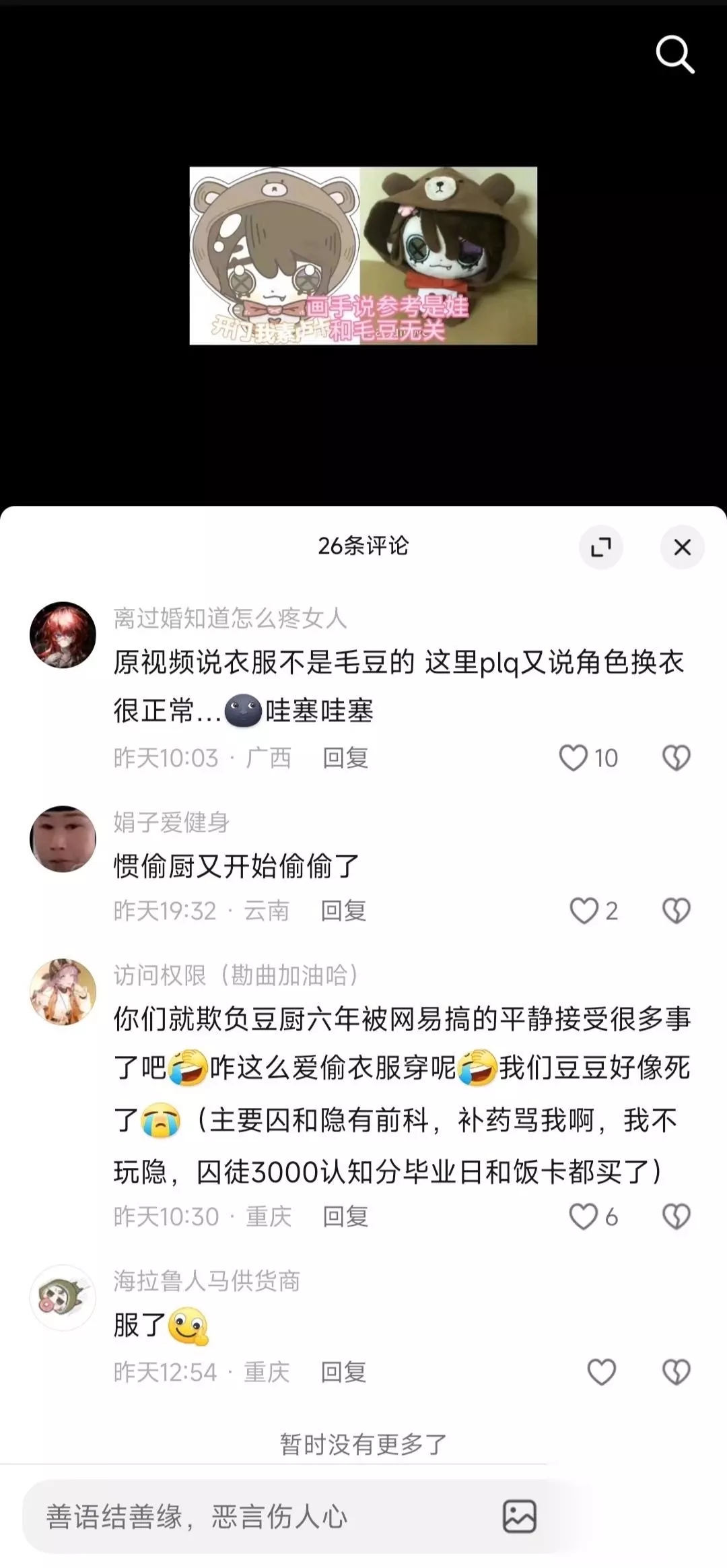727x1568 pixels.
Task: Dislike the comment from 访问权限（勘曲加油哈）
Action: pyautogui.click(x=676, y=1216)
